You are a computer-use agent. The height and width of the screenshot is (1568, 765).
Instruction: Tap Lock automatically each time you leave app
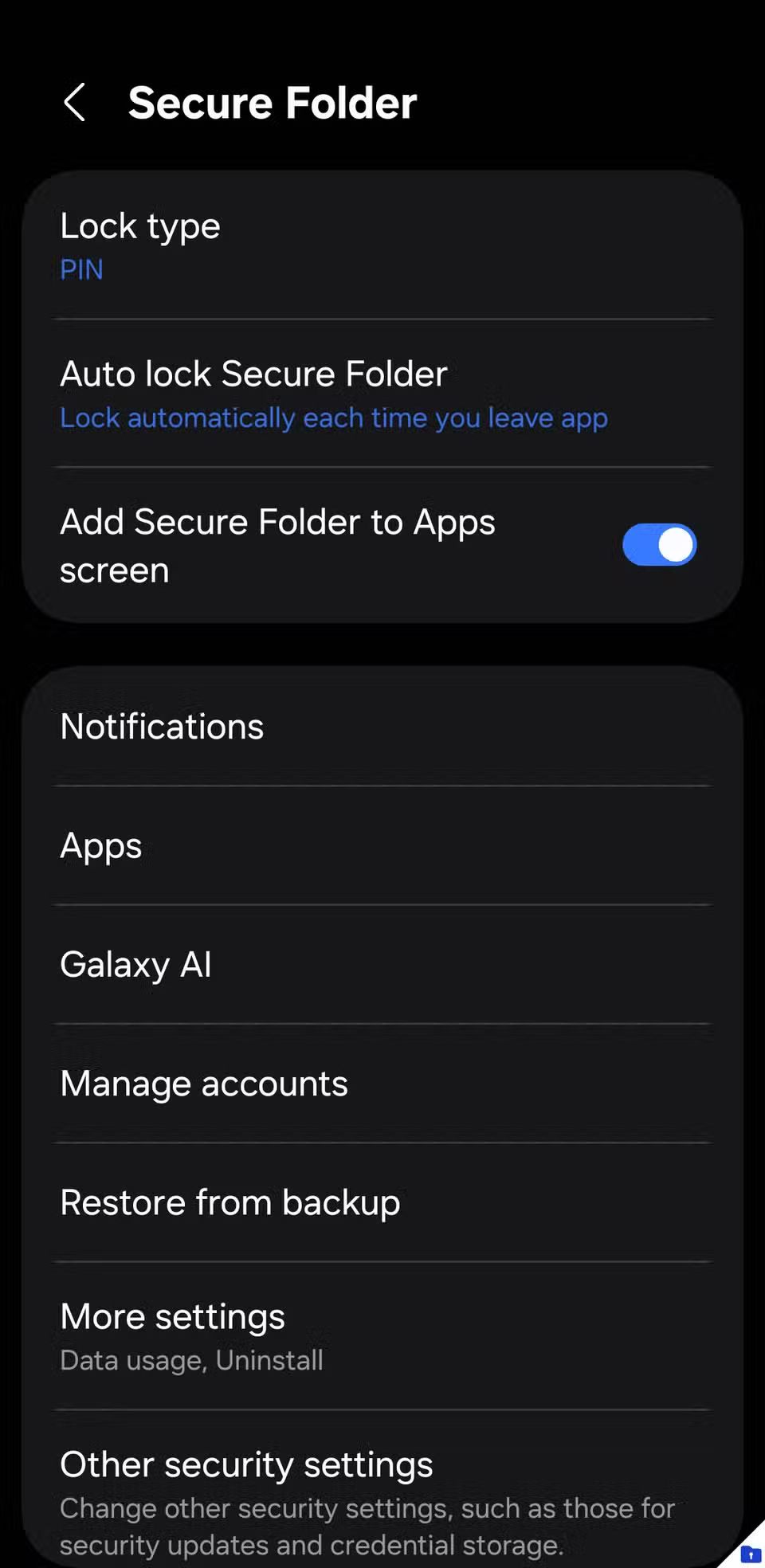click(x=333, y=417)
